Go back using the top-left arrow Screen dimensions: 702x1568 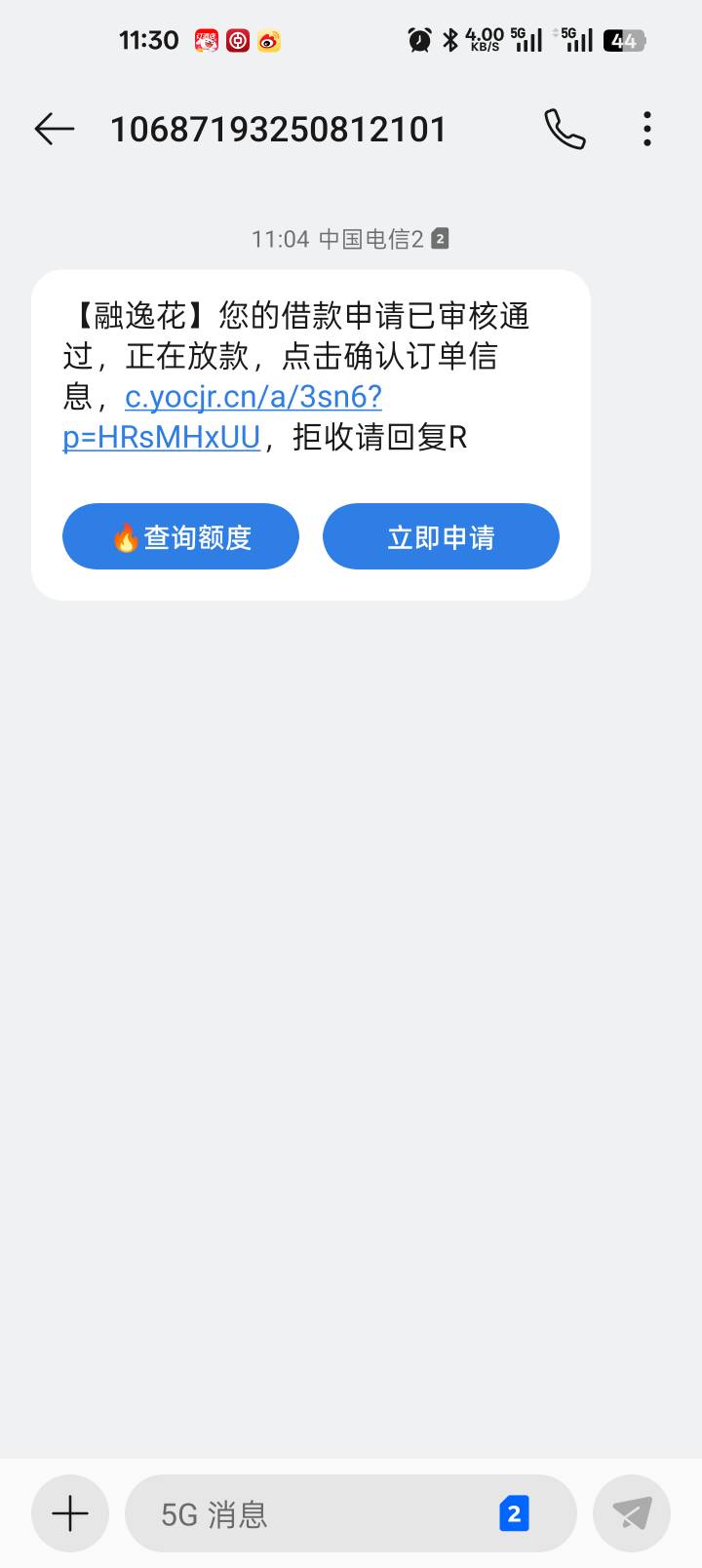pyautogui.click(x=55, y=129)
